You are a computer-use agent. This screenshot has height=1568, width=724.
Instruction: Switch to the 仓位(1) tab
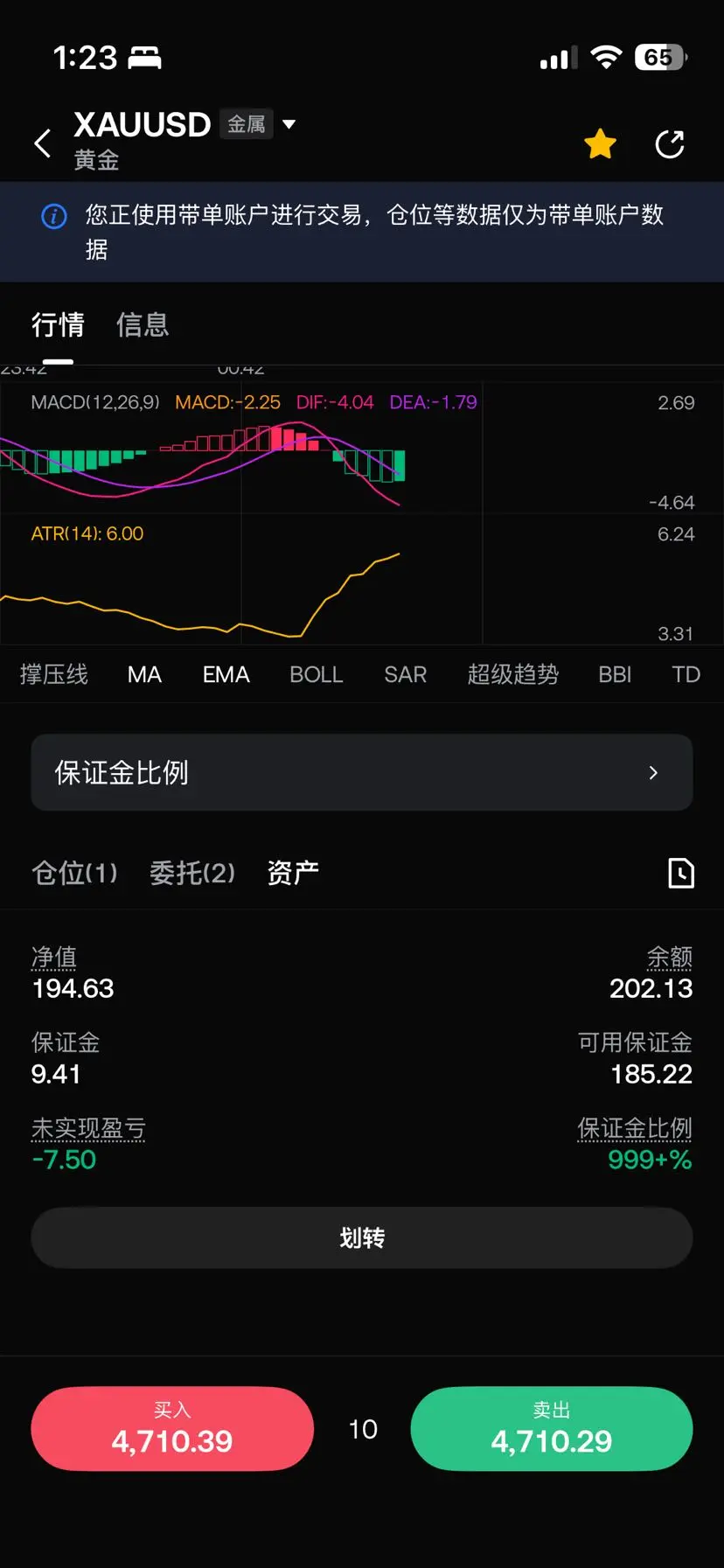pyautogui.click(x=74, y=873)
